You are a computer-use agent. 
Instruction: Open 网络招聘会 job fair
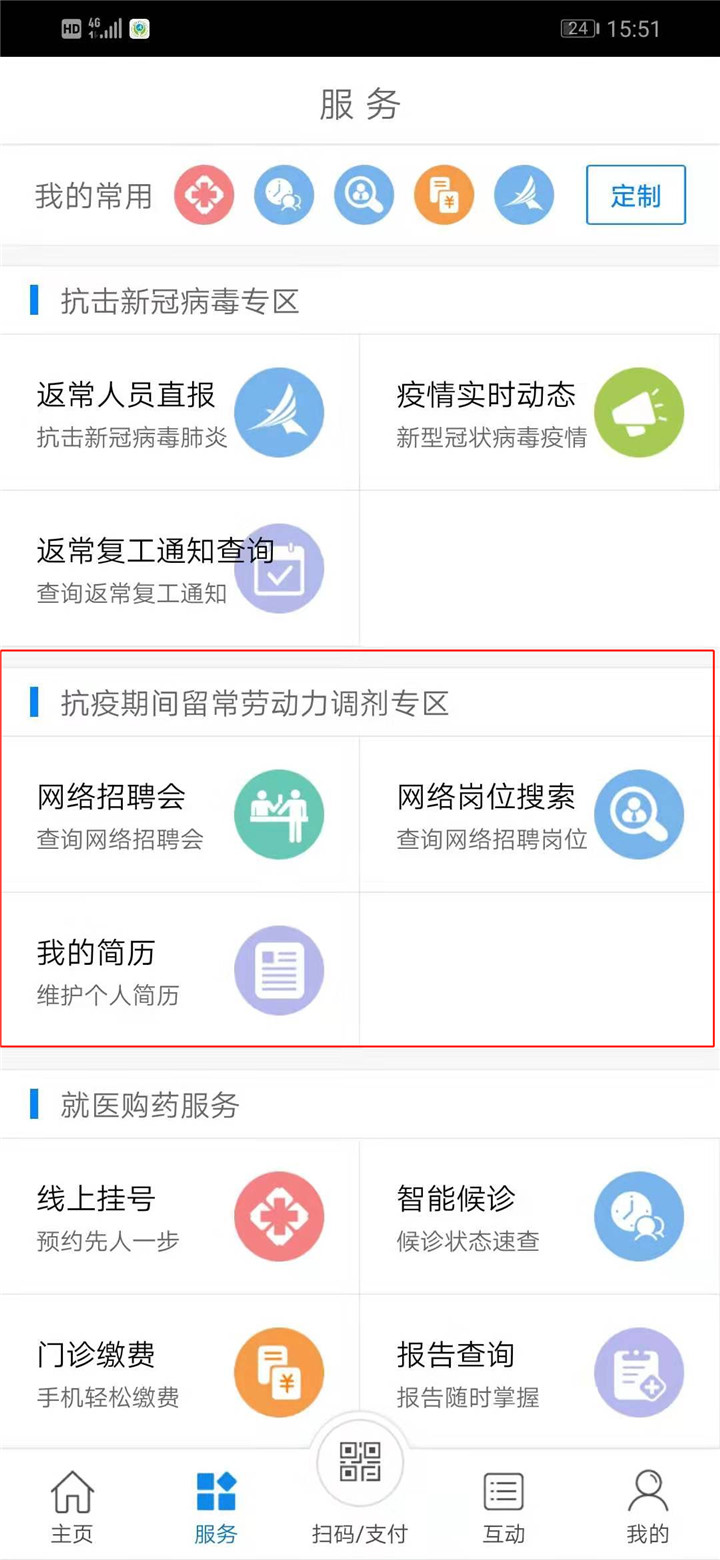180,814
